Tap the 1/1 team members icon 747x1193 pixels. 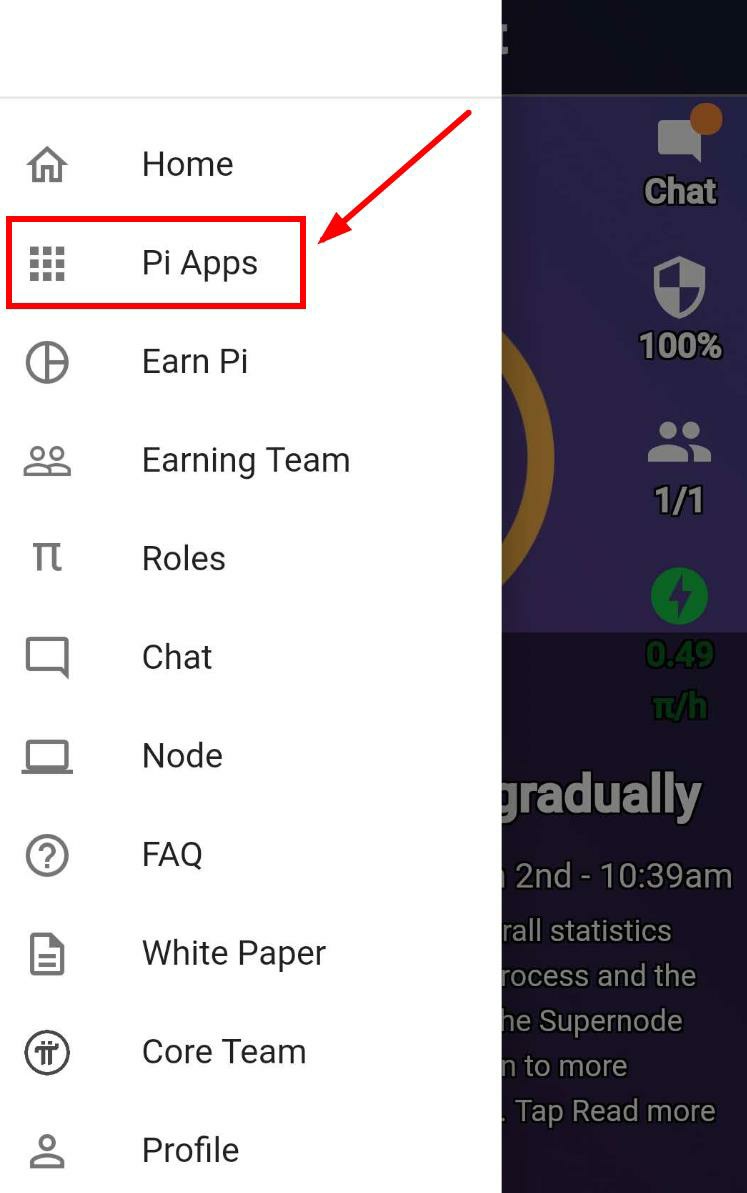pyautogui.click(x=679, y=442)
